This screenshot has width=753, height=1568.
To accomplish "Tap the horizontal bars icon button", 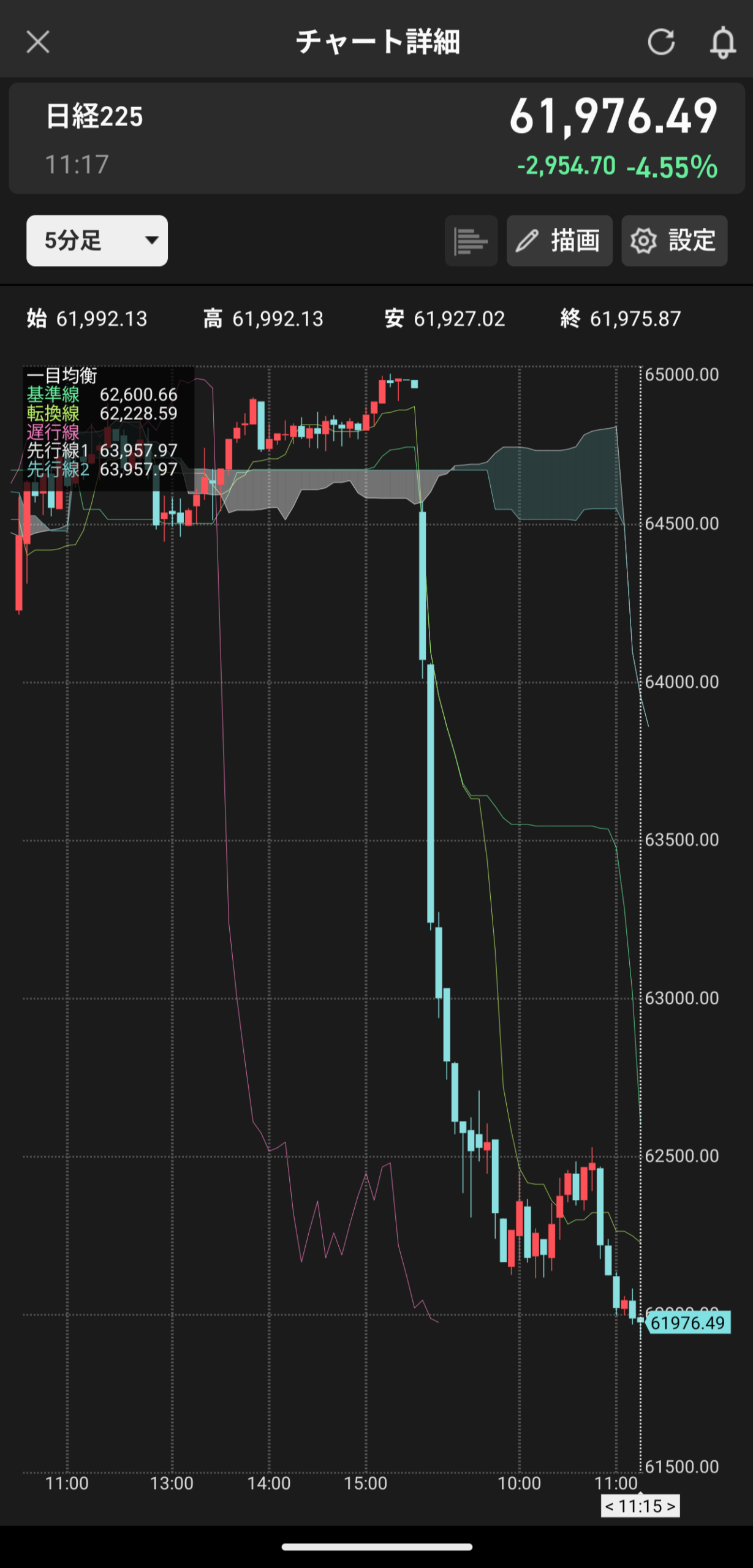I will 471,241.
